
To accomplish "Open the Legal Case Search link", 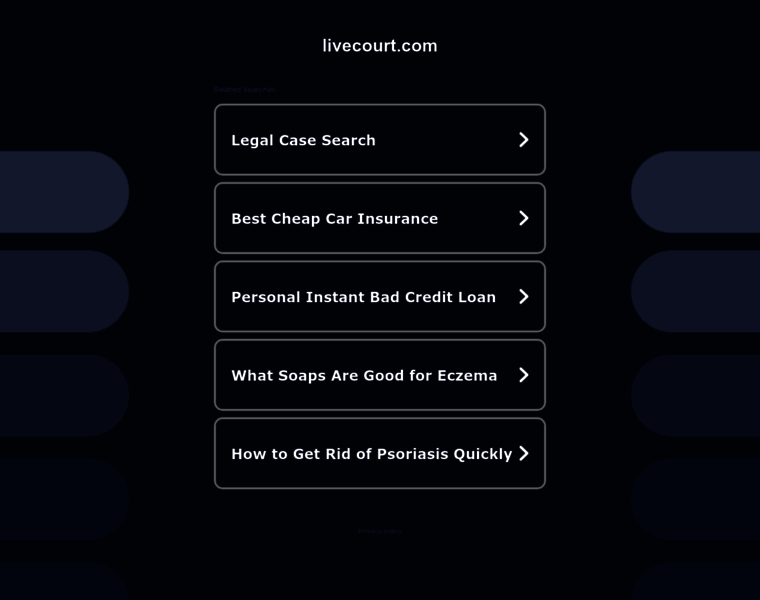I will (379, 140).
